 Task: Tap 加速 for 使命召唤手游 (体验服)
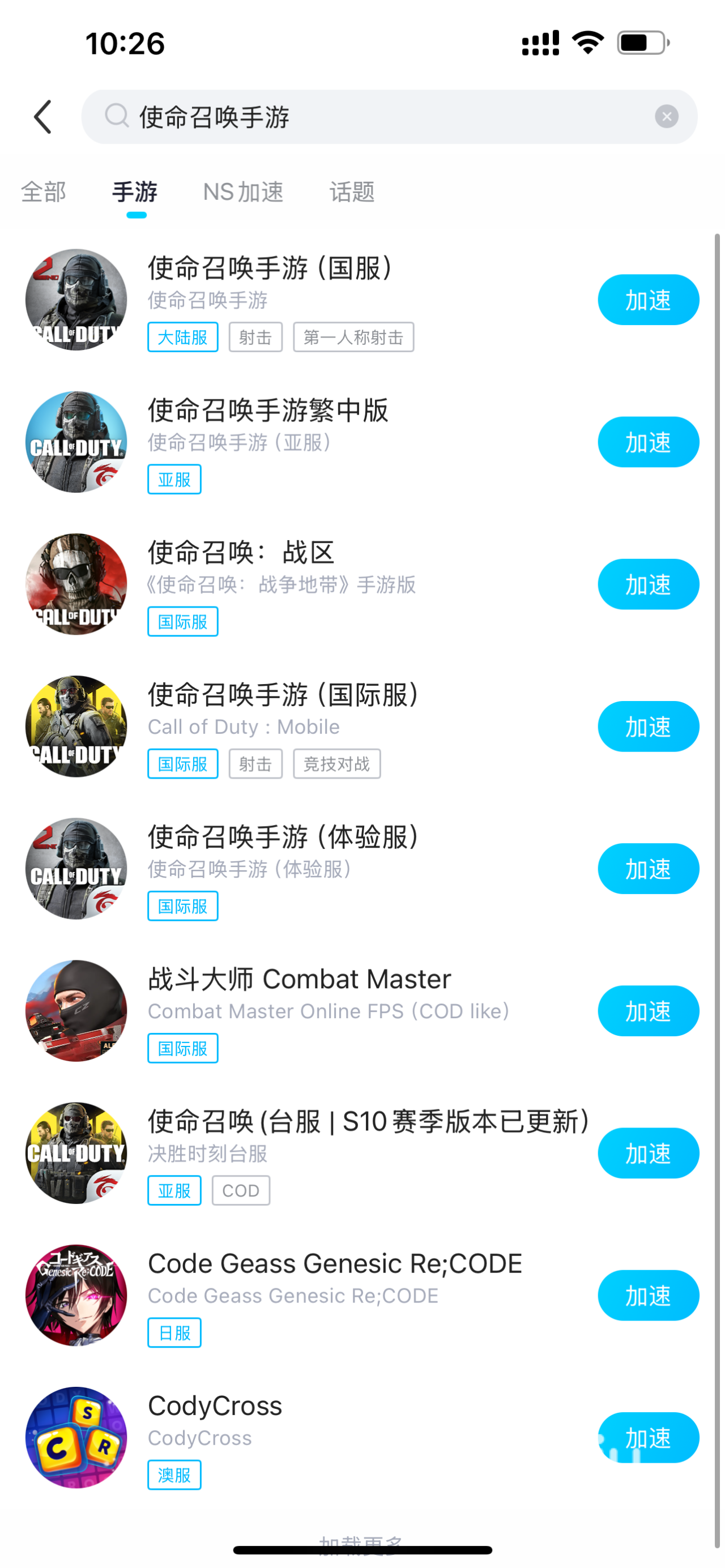pos(648,869)
